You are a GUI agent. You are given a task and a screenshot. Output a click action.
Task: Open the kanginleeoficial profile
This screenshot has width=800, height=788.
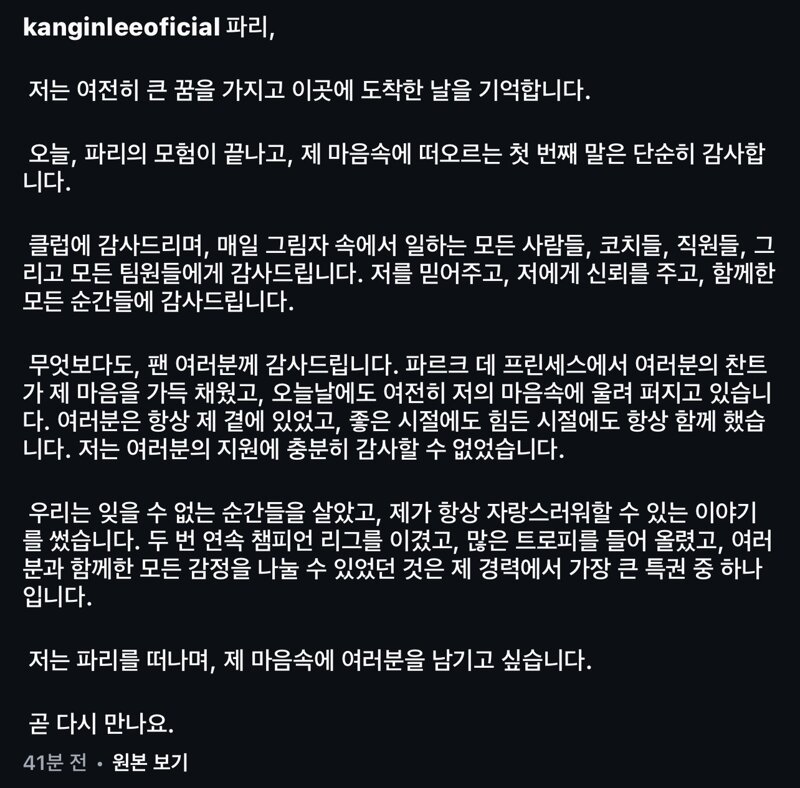[121, 28]
